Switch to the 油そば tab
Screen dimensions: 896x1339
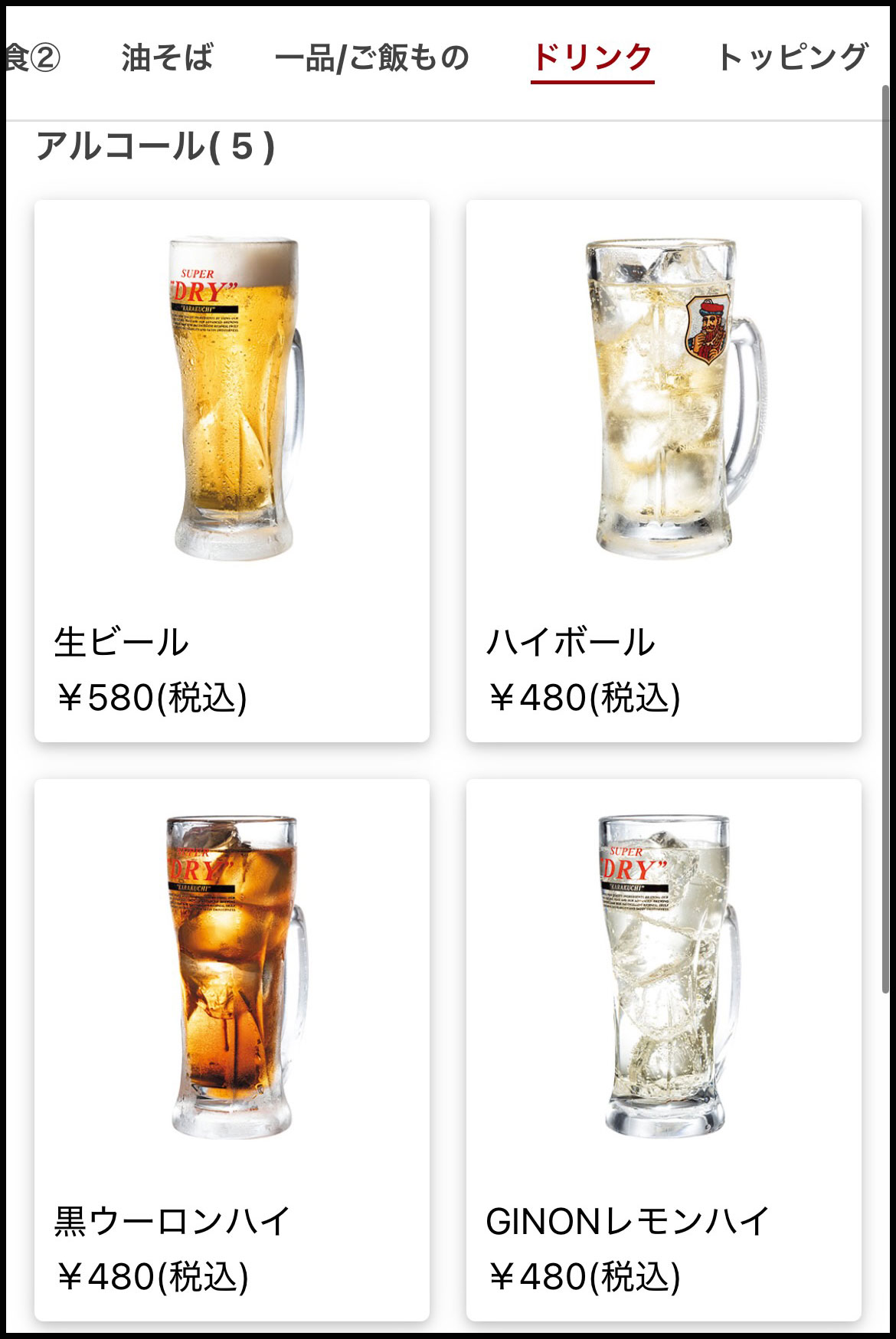[x=167, y=57]
